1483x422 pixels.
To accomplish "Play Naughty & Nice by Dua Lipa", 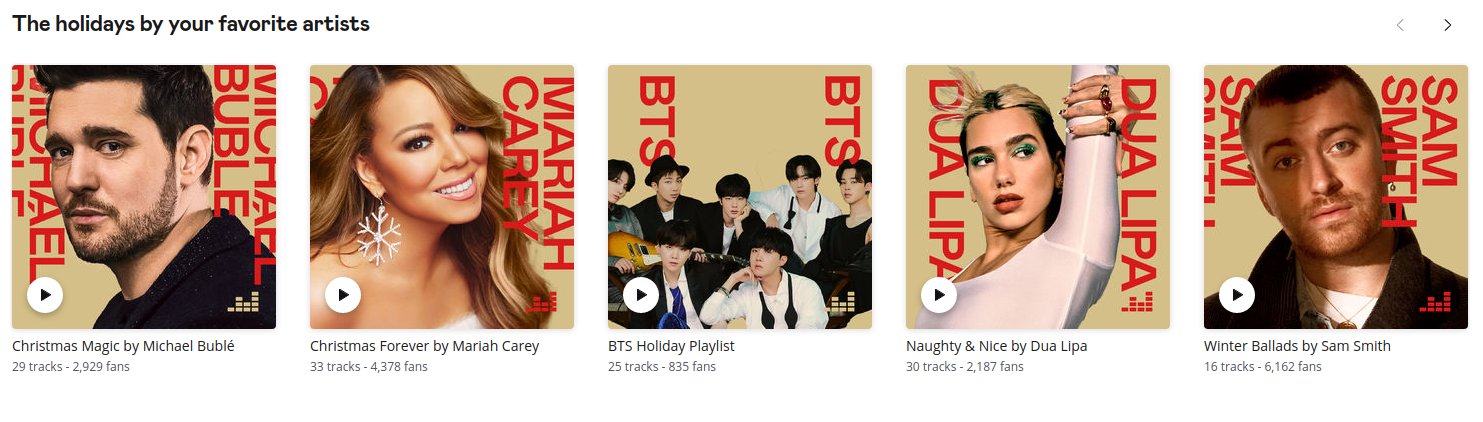I will tap(939, 295).
